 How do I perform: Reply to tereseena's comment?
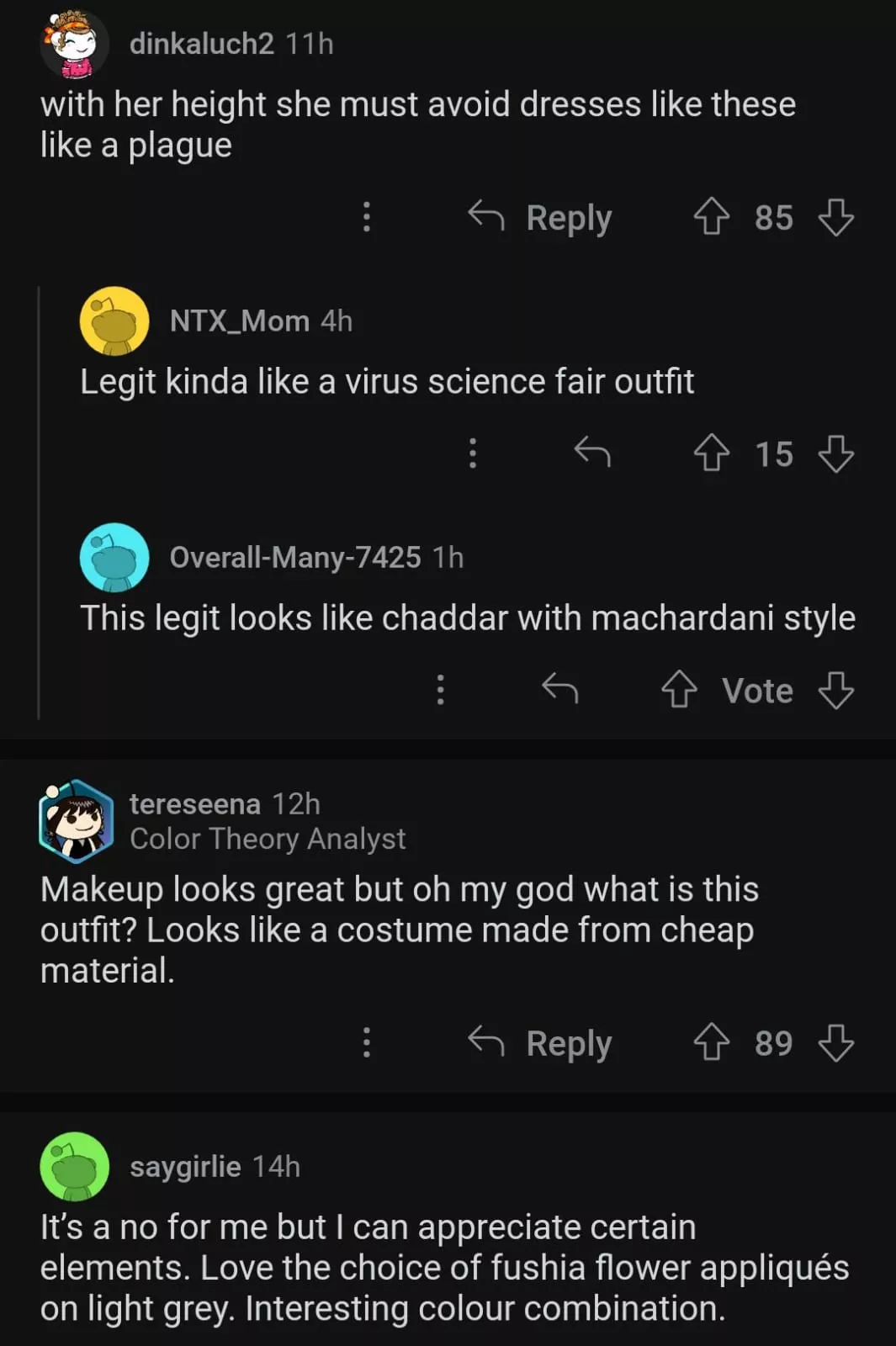540,1043
